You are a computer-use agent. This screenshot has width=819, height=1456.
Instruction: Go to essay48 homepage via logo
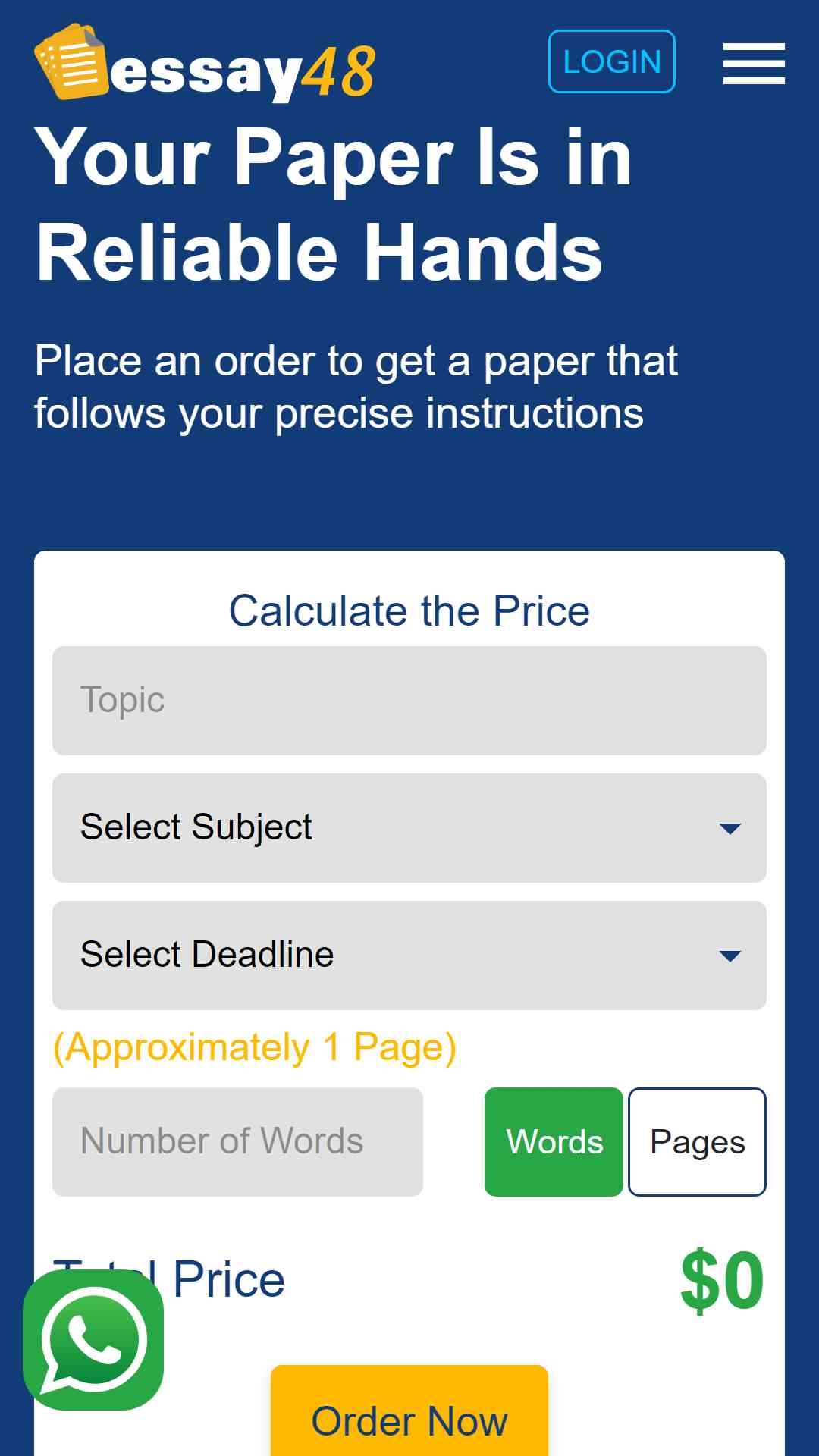pyautogui.click(x=205, y=64)
